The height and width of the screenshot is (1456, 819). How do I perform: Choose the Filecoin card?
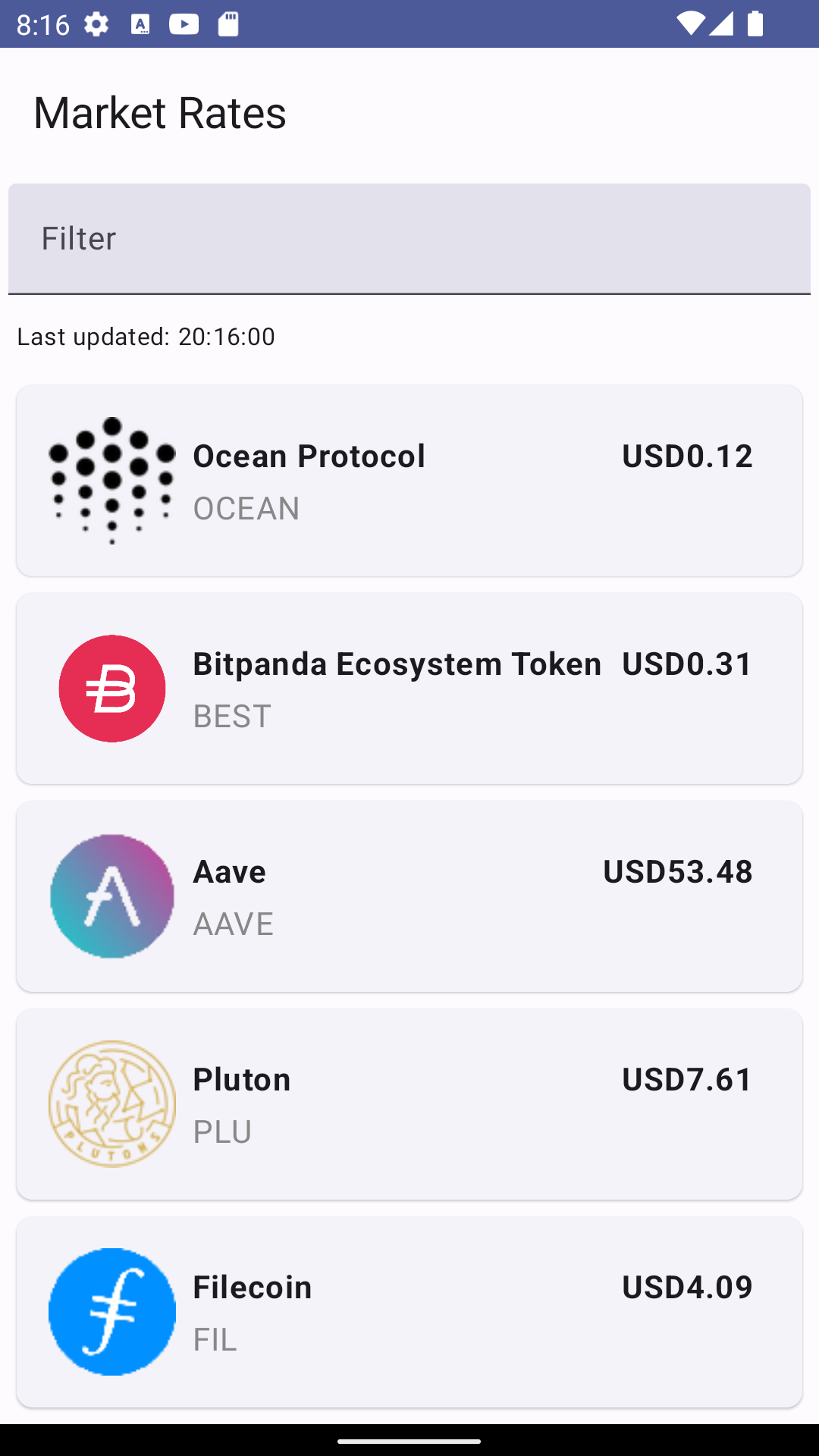click(x=409, y=1312)
